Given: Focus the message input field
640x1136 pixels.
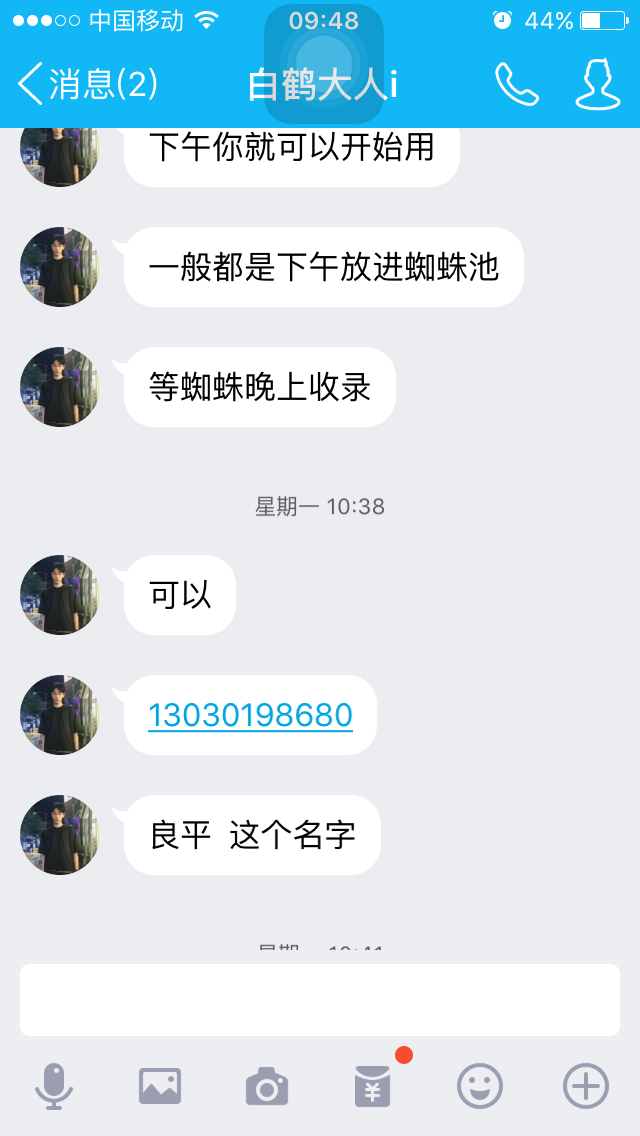Looking at the screenshot, I should pos(320,1000).
